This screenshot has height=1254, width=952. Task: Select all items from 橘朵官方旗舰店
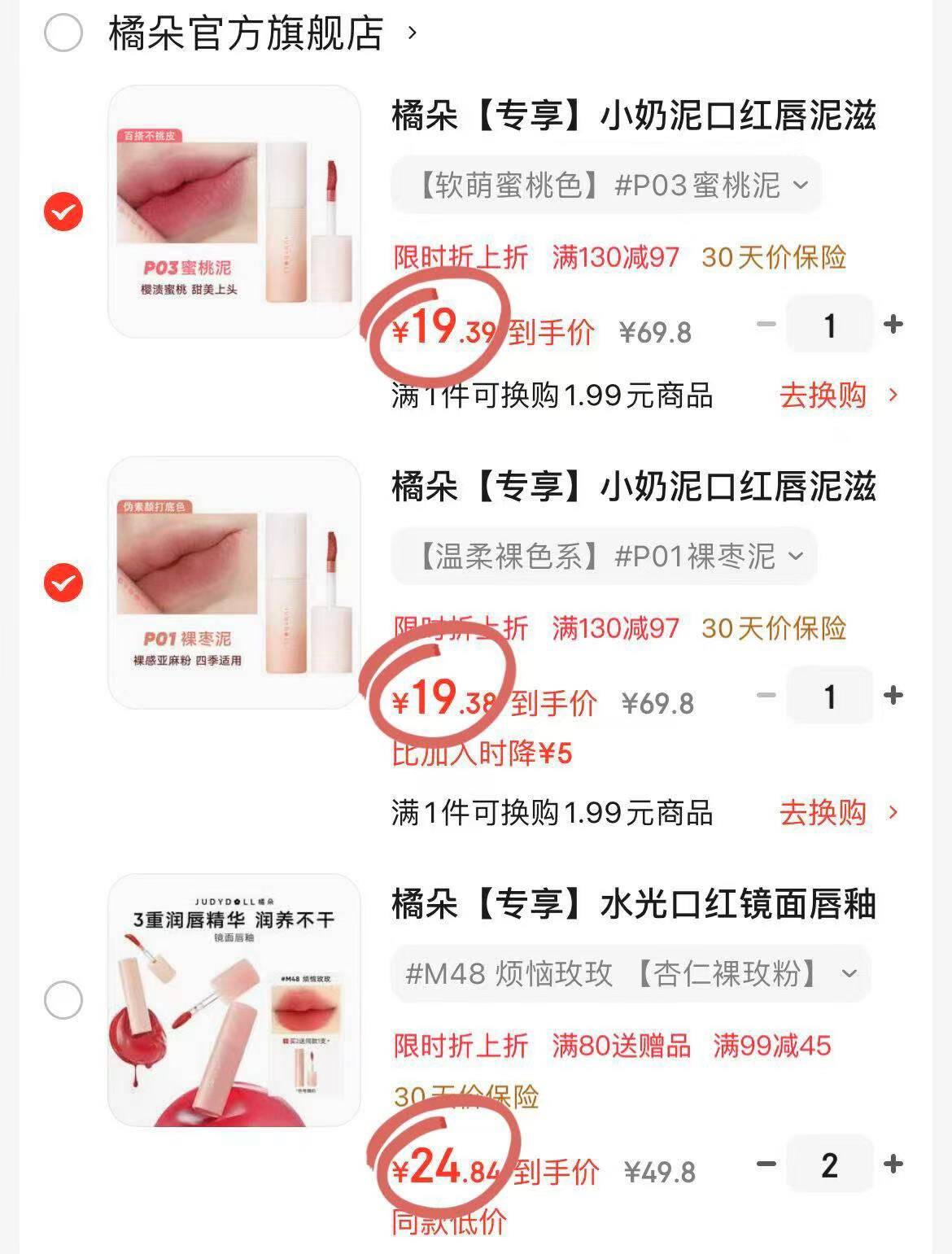coord(63,33)
